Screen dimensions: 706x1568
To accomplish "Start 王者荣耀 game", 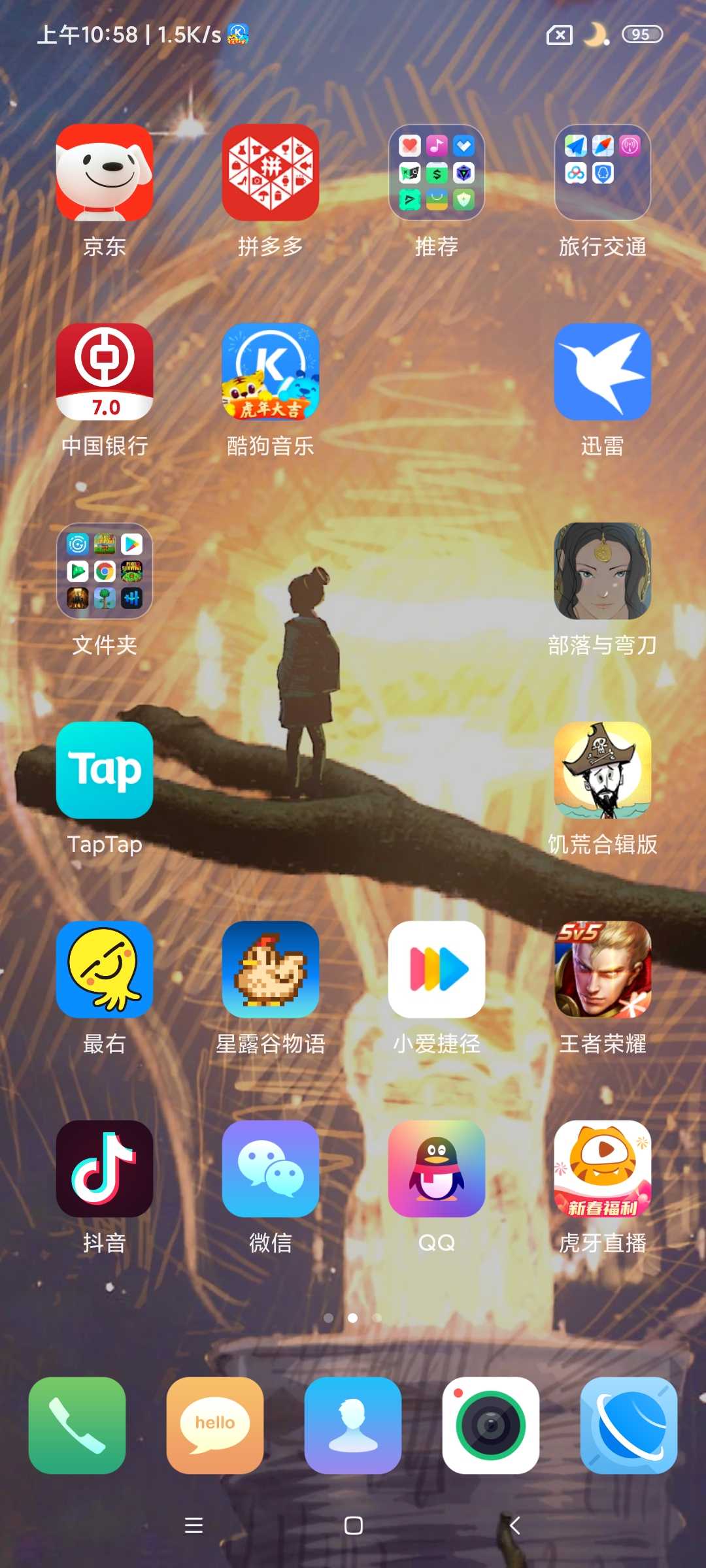I will (602, 970).
